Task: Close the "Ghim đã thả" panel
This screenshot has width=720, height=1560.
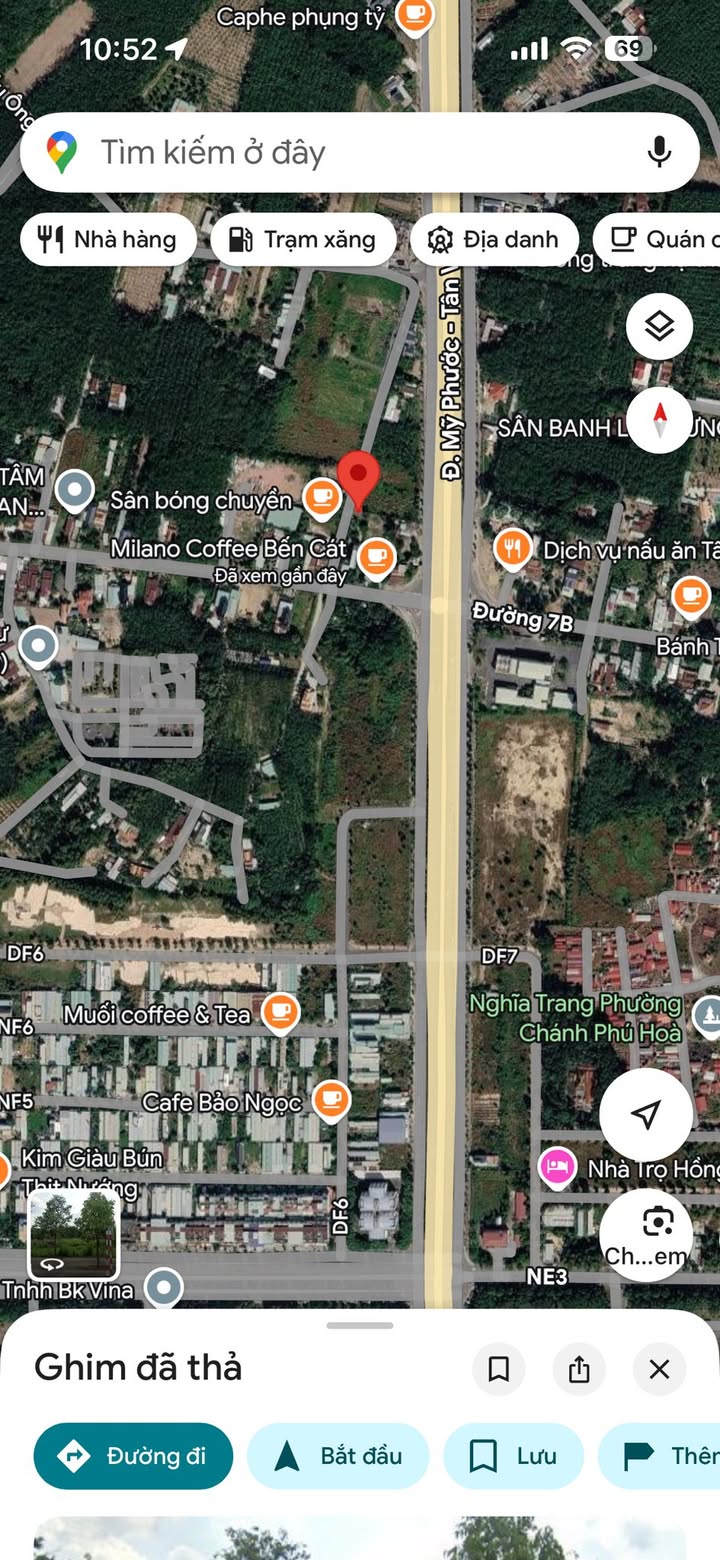Action: coord(659,1369)
